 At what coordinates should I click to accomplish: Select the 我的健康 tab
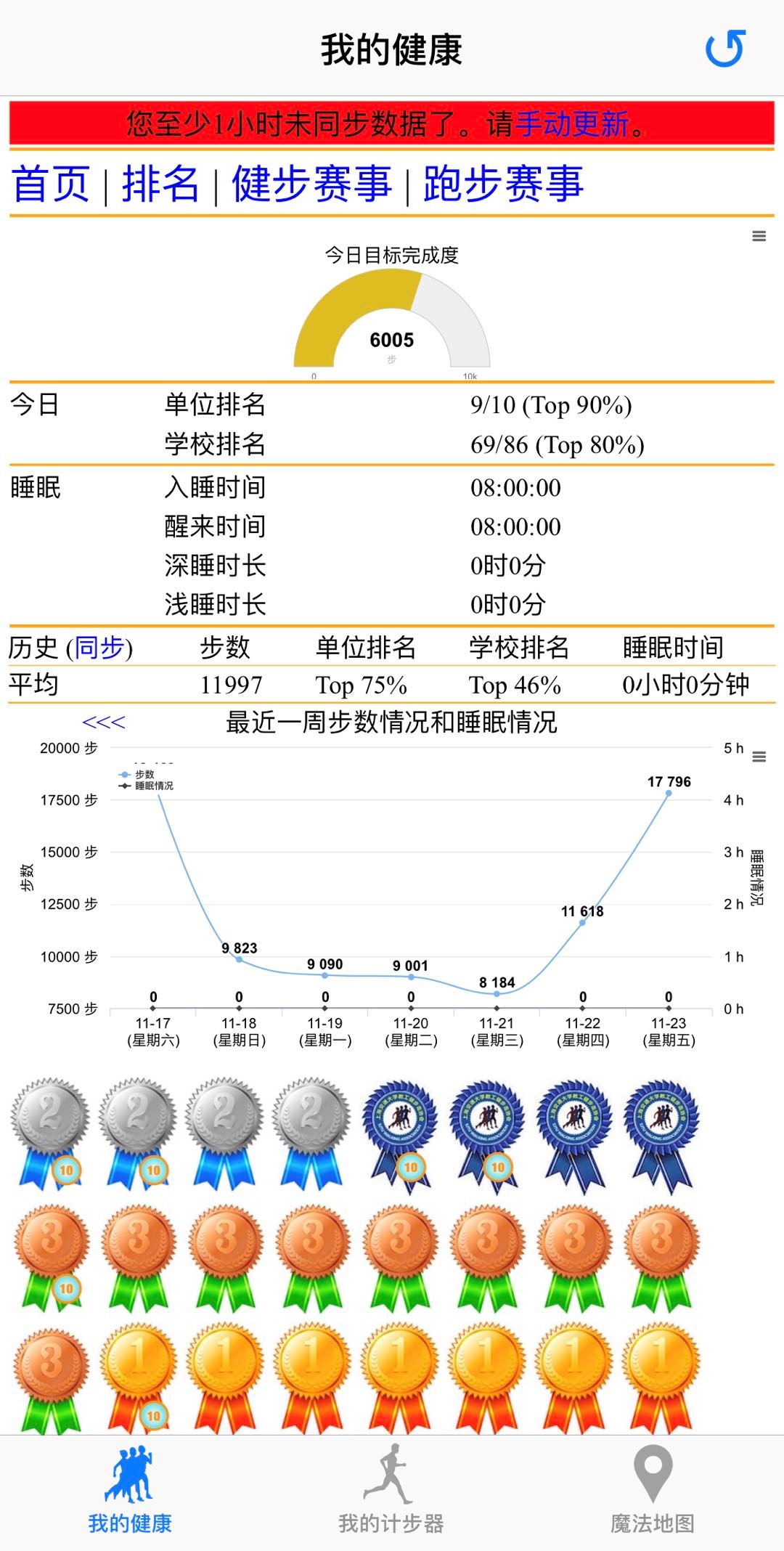point(130,1490)
